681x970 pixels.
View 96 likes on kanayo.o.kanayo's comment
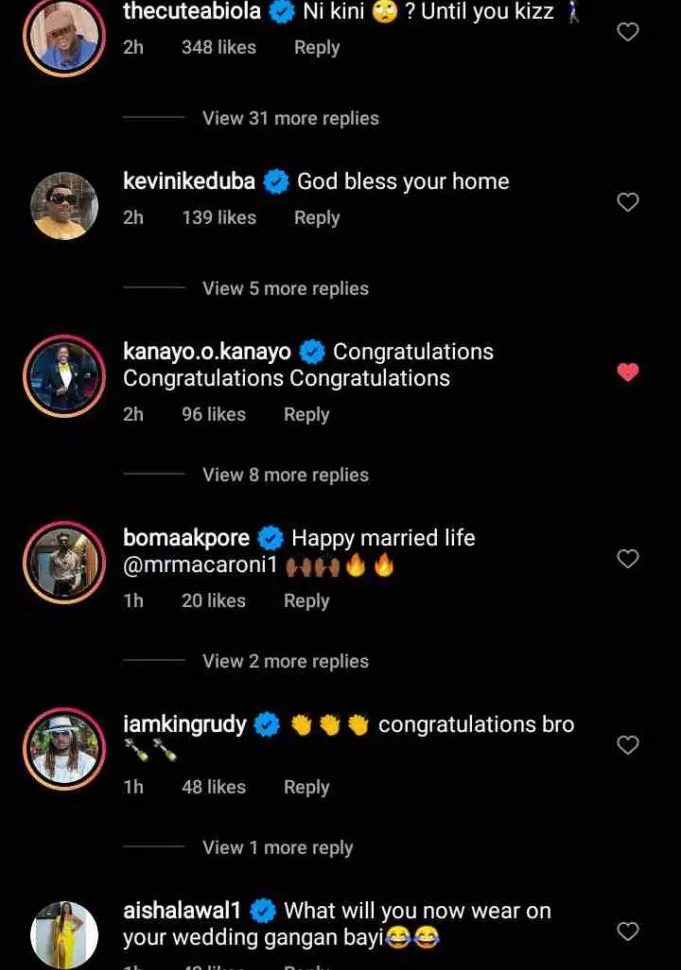(x=213, y=414)
